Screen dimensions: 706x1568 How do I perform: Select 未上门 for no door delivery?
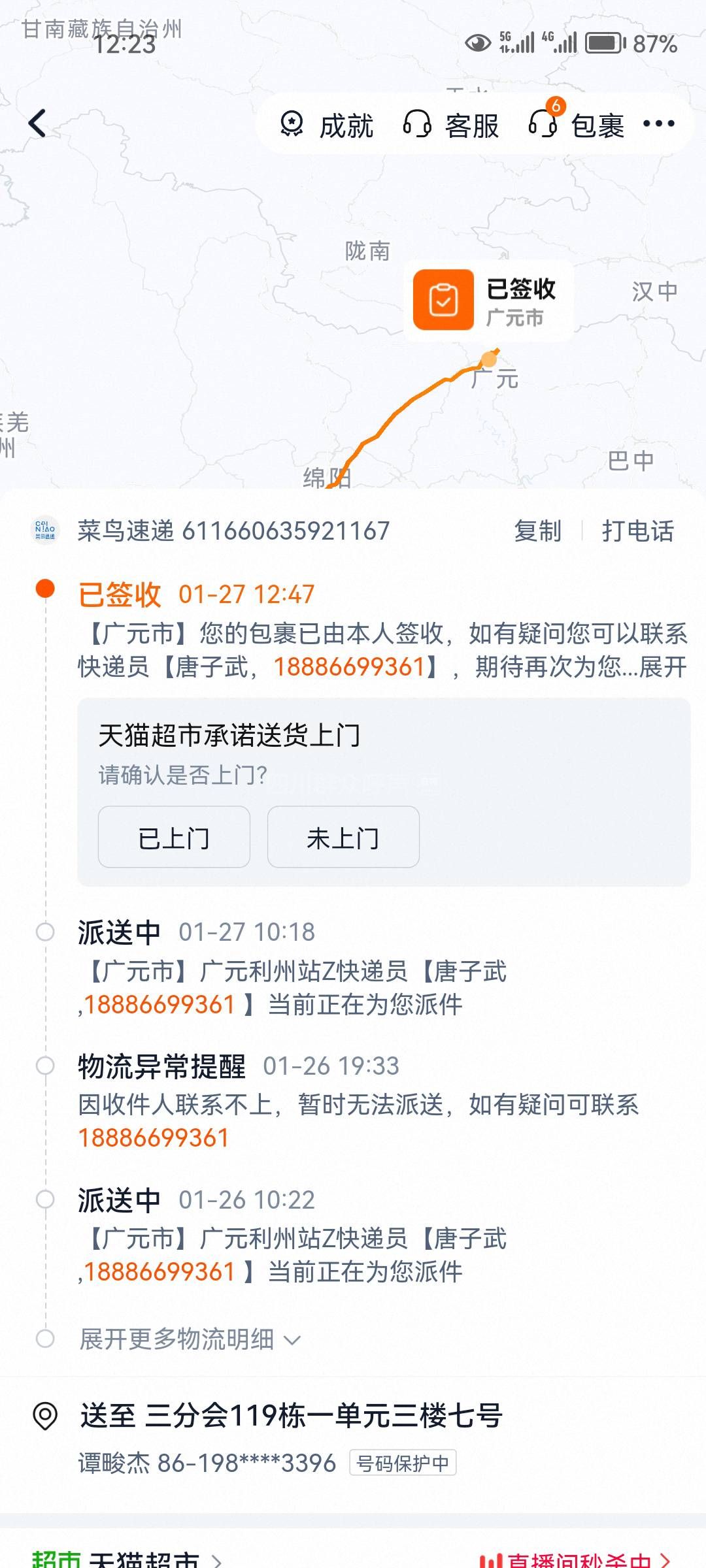(343, 837)
